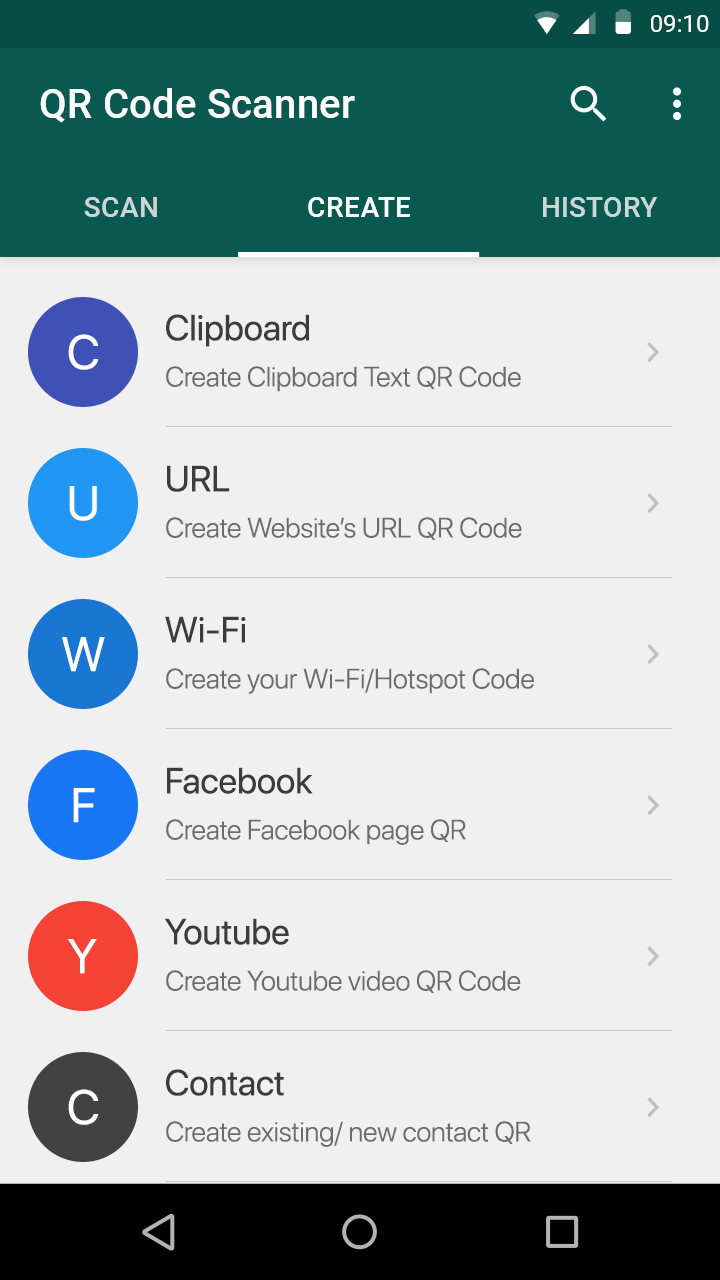Click the Facebook circle icon
The height and width of the screenshot is (1280, 720).
[83, 805]
